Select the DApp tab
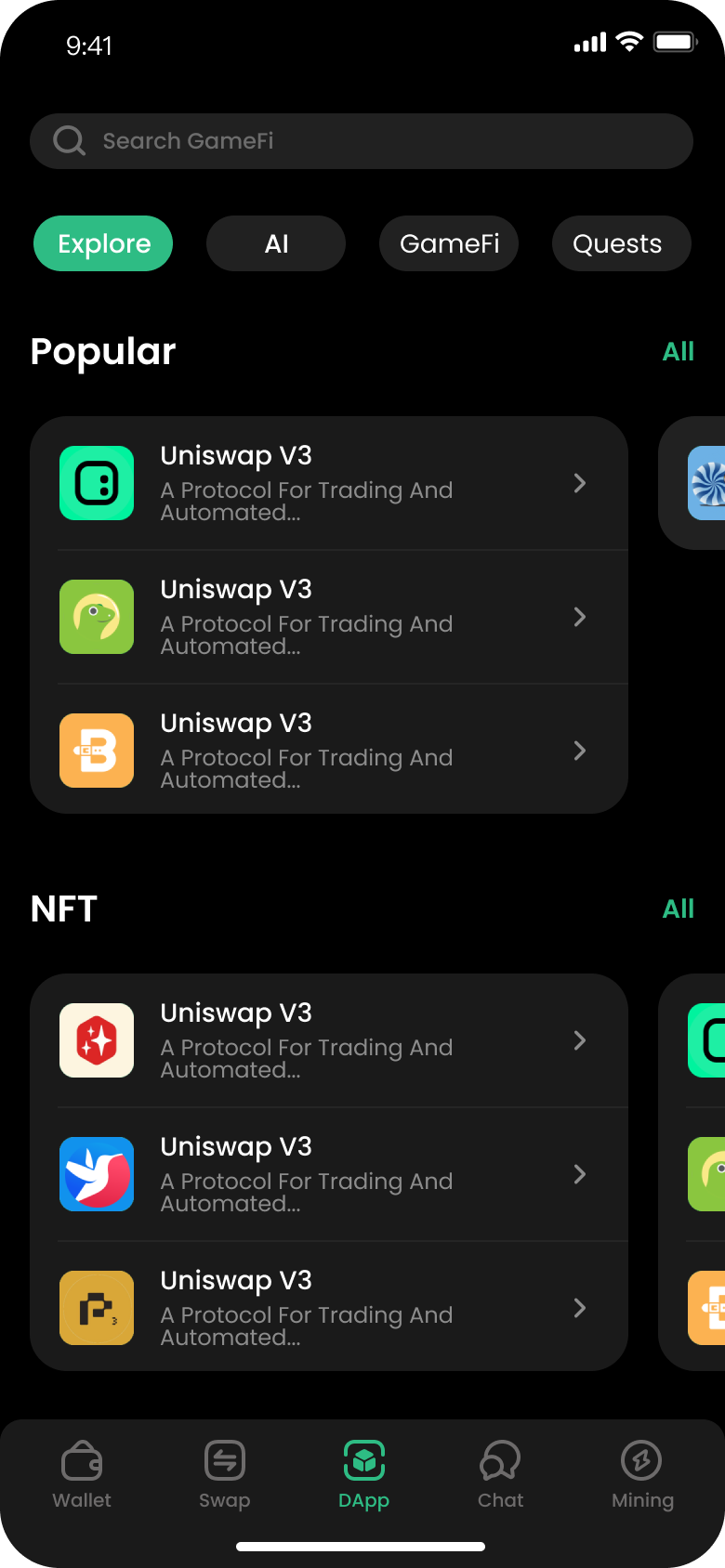 click(363, 1474)
